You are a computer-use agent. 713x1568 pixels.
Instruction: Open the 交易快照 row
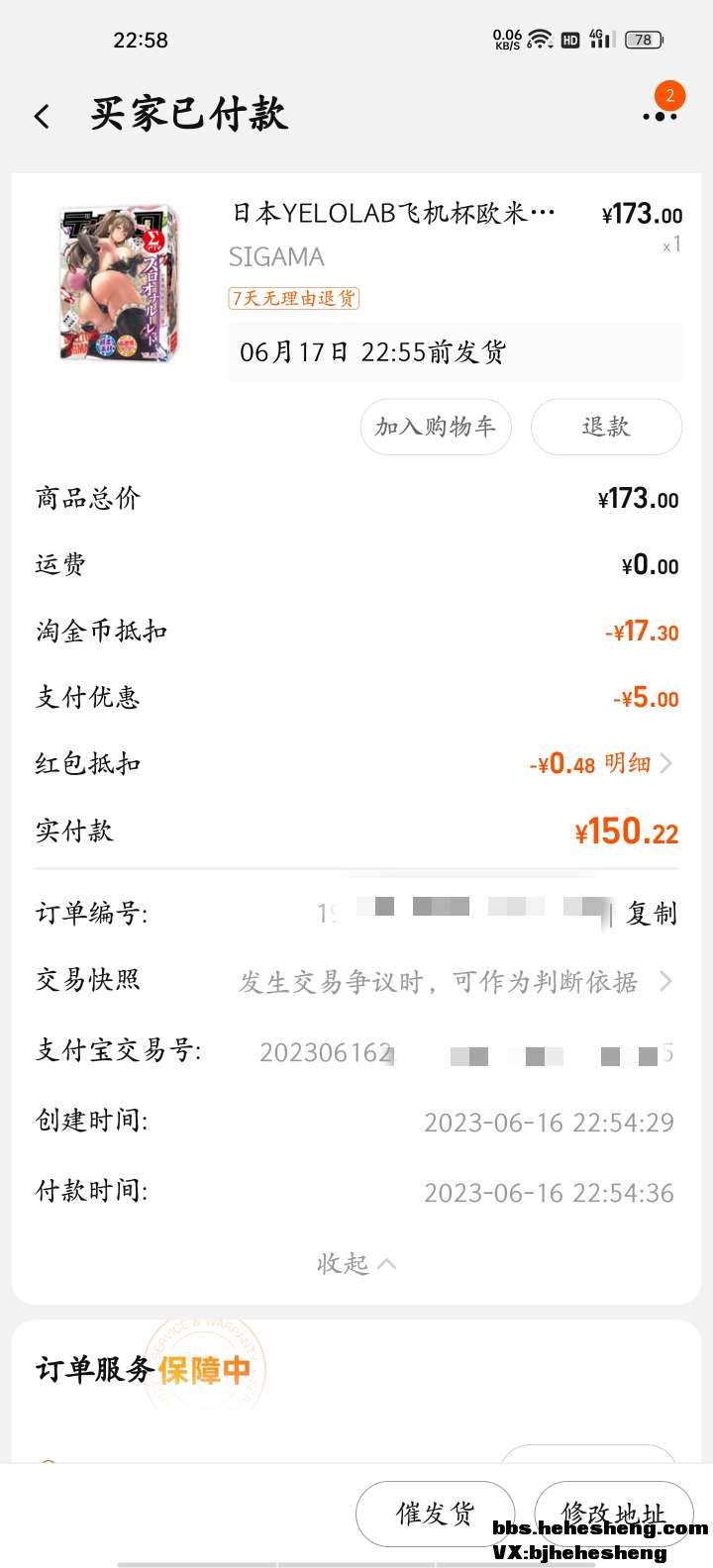(x=356, y=981)
